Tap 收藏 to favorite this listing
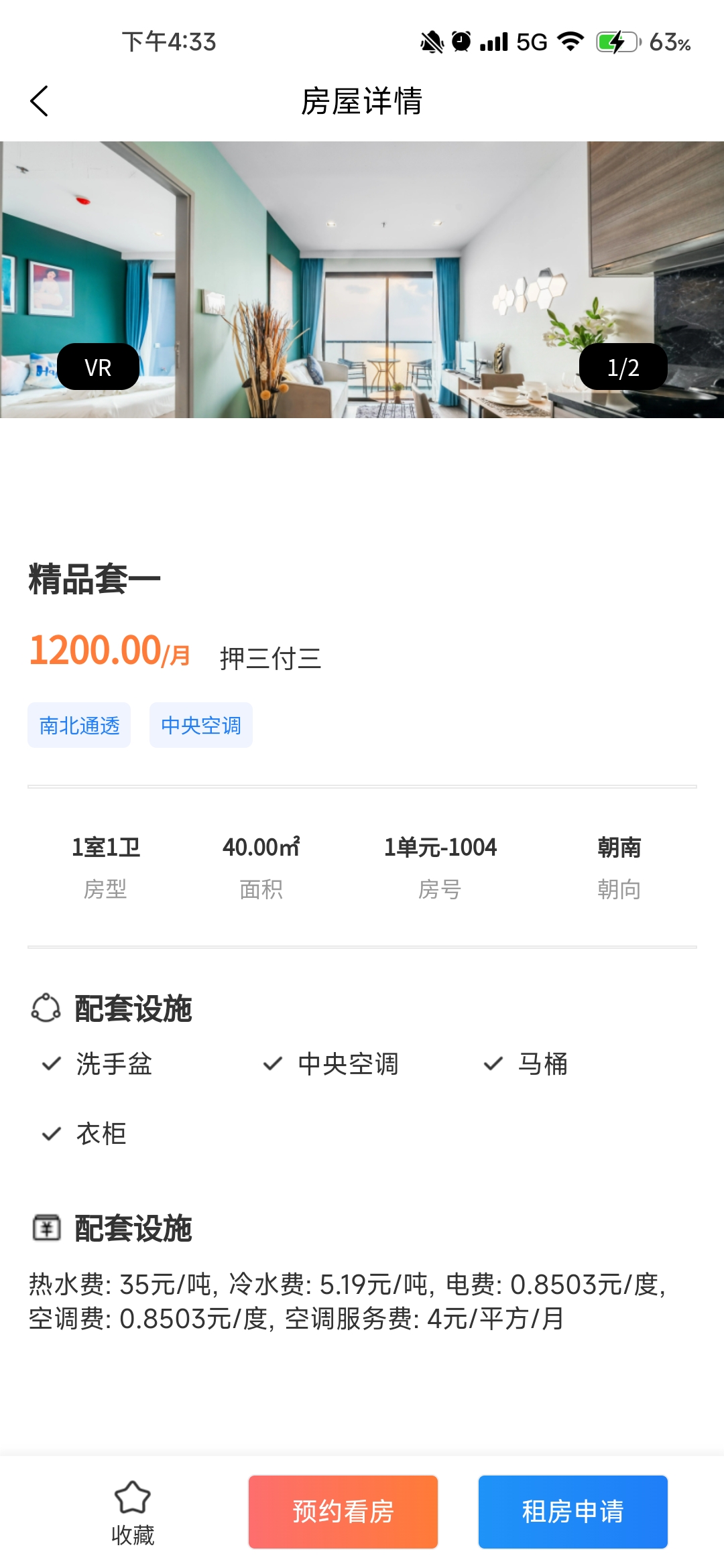The image size is (724, 1568). [132, 1512]
